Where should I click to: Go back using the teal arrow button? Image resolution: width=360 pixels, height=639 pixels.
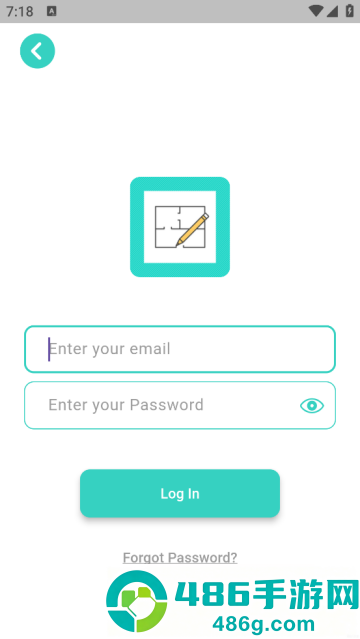[38, 51]
